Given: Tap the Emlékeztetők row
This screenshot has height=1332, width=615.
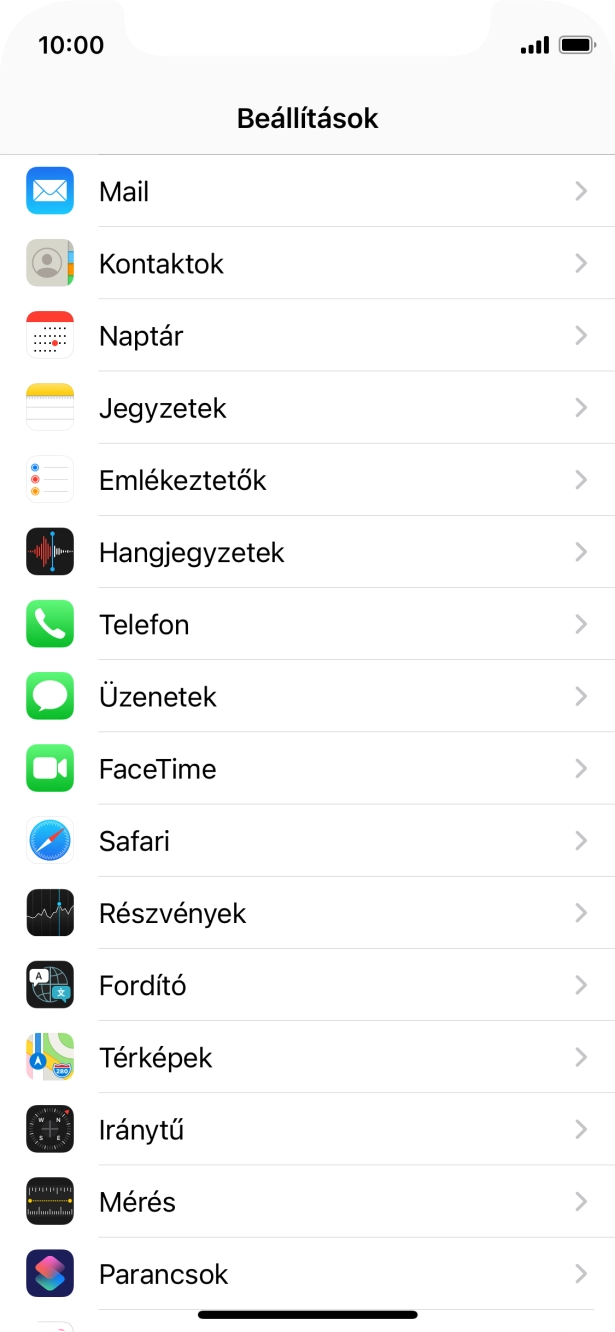Looking at the screenshot, I should click(307, 480).
